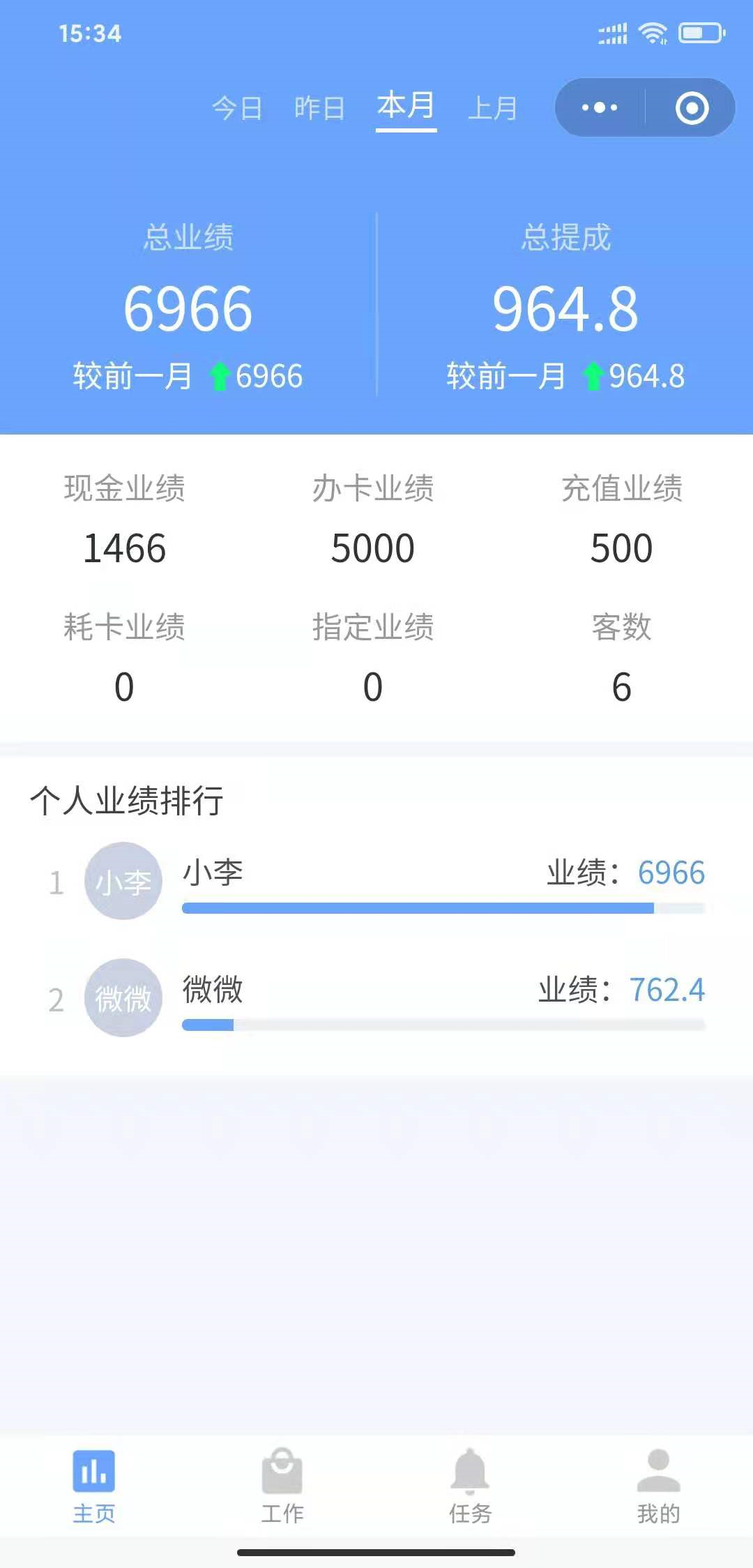This screenshot has height=1568, width=753.
Task: Switch to the 工作 tab
Action: coord(282,1486)
